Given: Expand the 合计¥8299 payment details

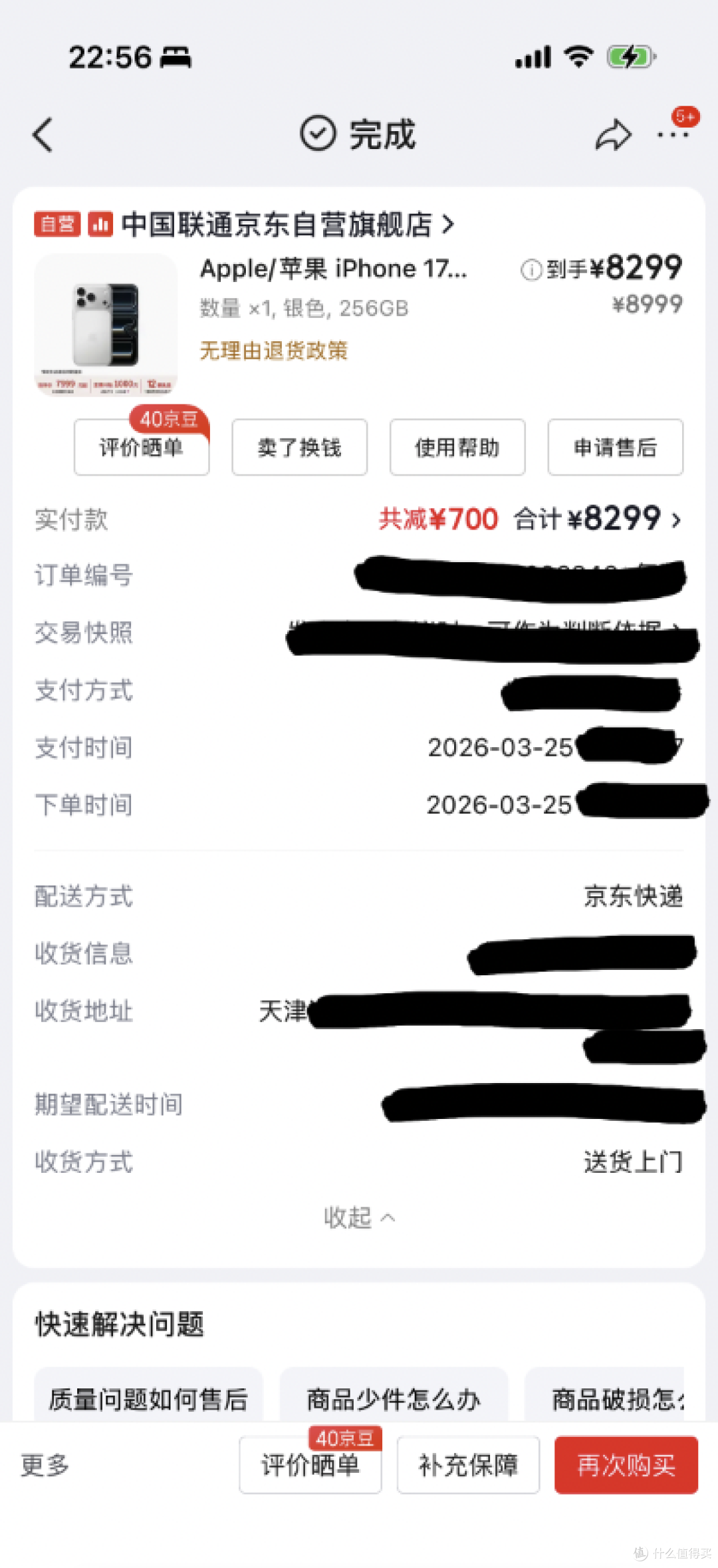Looking at the screenshot, I should 597,519.
